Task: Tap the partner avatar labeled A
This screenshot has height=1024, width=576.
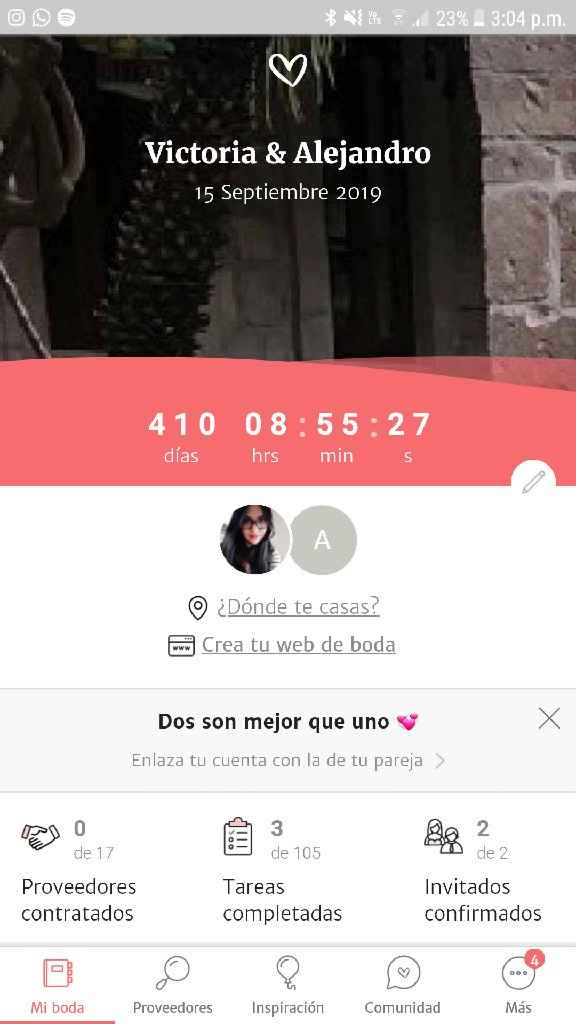Action: (x=323, y=540)
